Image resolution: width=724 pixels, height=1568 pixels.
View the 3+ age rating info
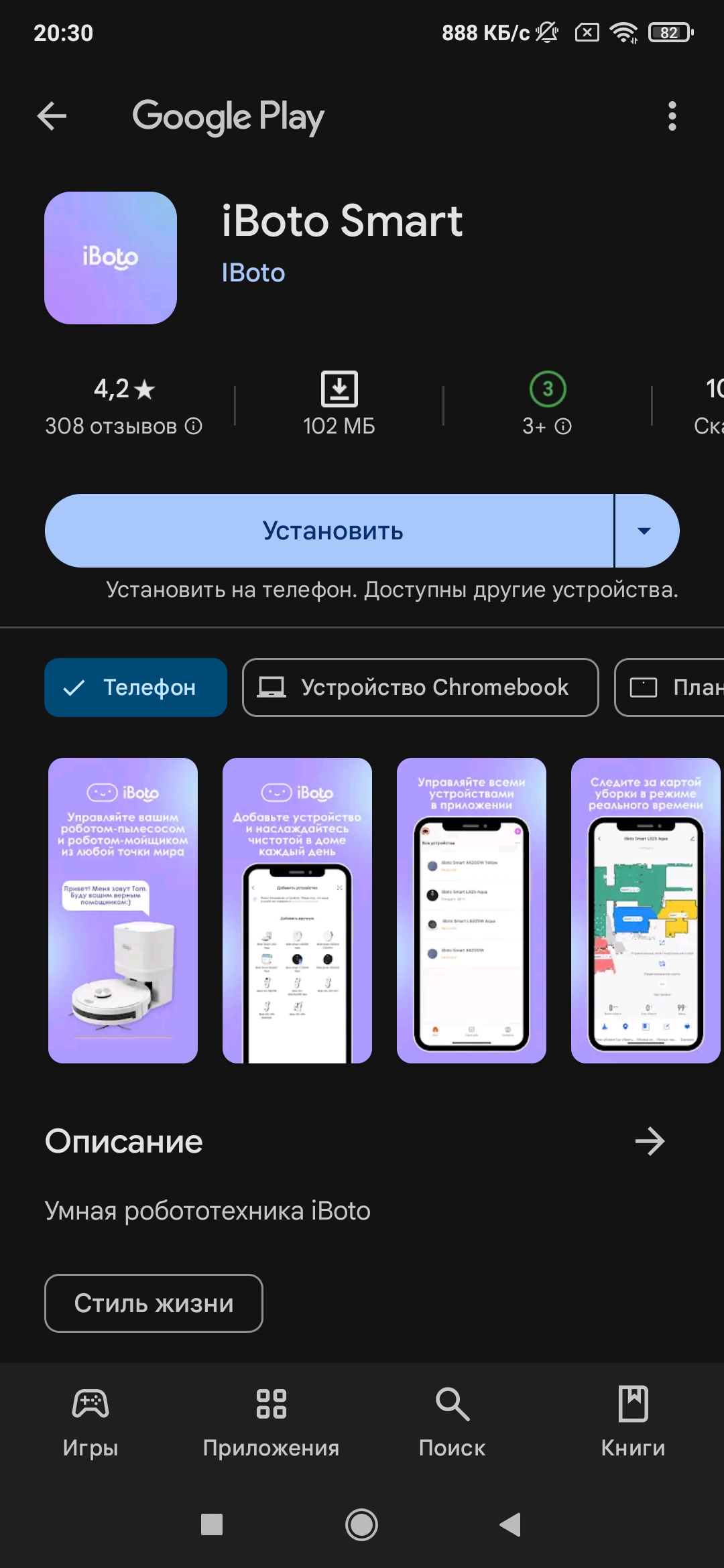pos(563,426)
